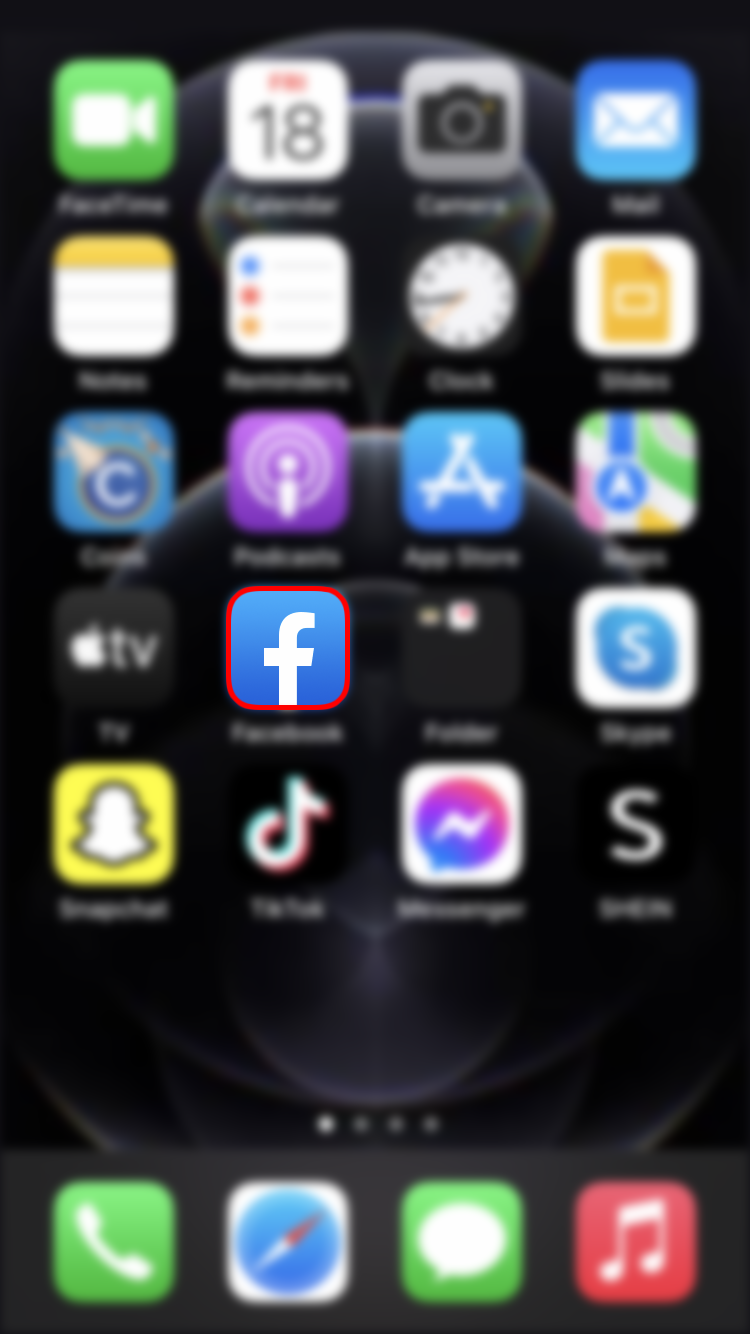Open the Podcasts app
This screenshot has width=750, height=1334.
coord(288,472)
